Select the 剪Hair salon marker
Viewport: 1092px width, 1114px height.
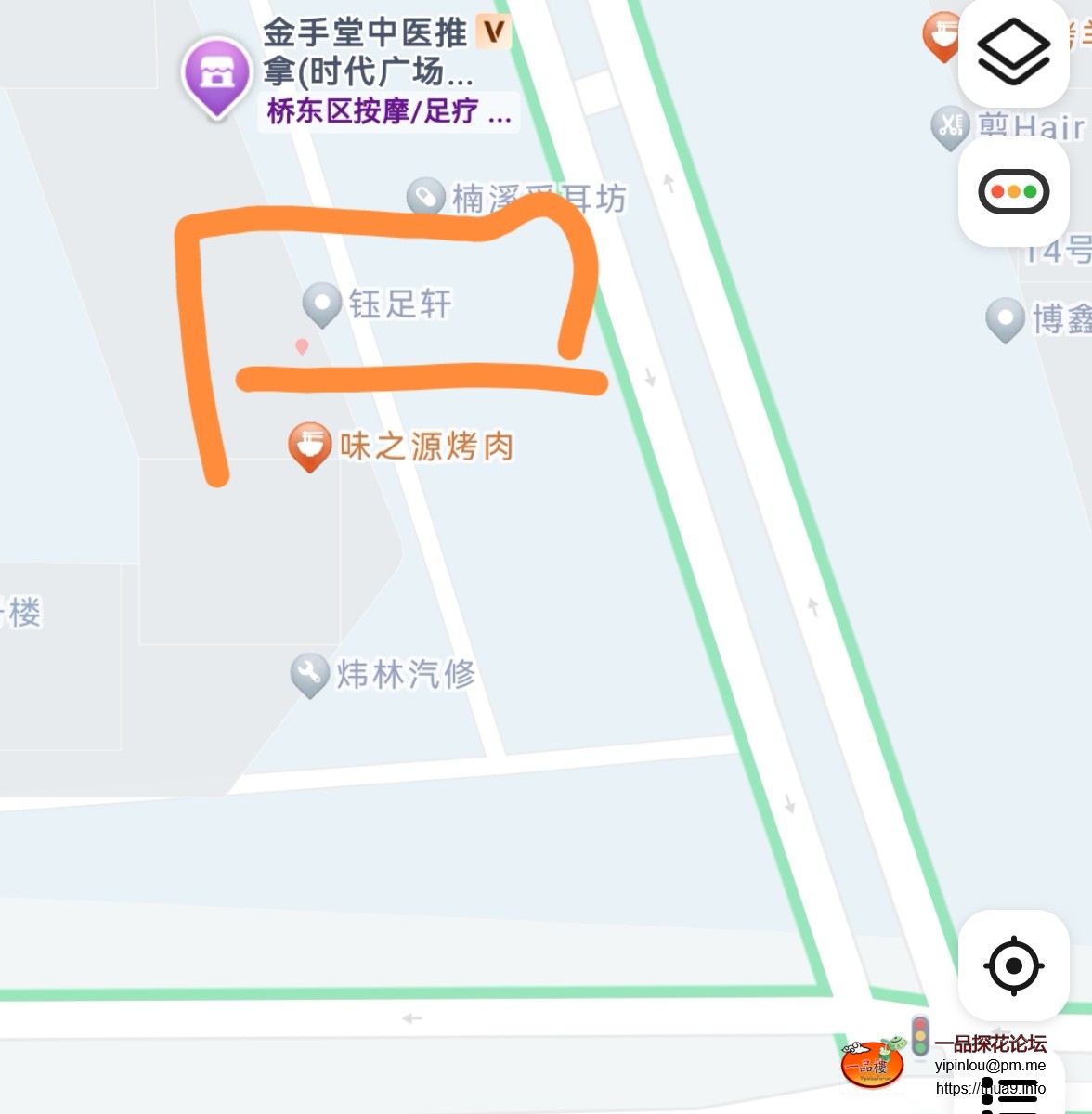[x=950, y=126]
